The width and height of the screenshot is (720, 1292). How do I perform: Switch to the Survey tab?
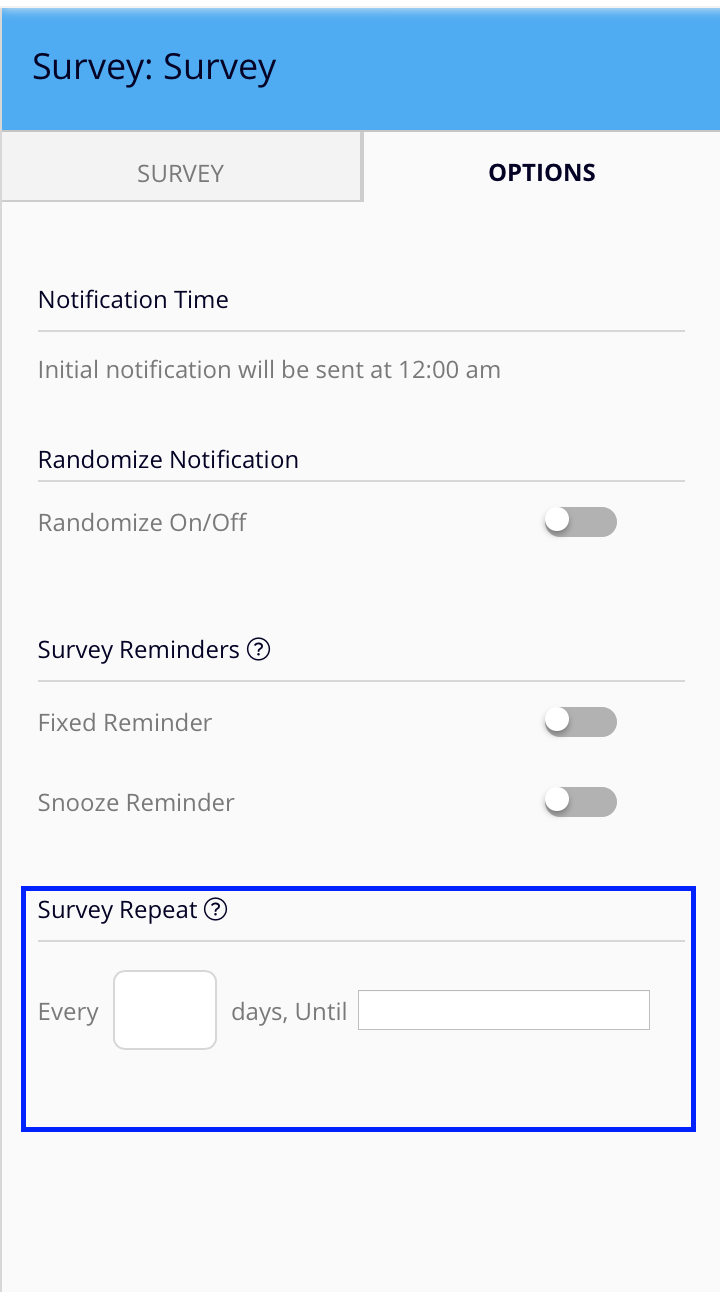[180, 173]
